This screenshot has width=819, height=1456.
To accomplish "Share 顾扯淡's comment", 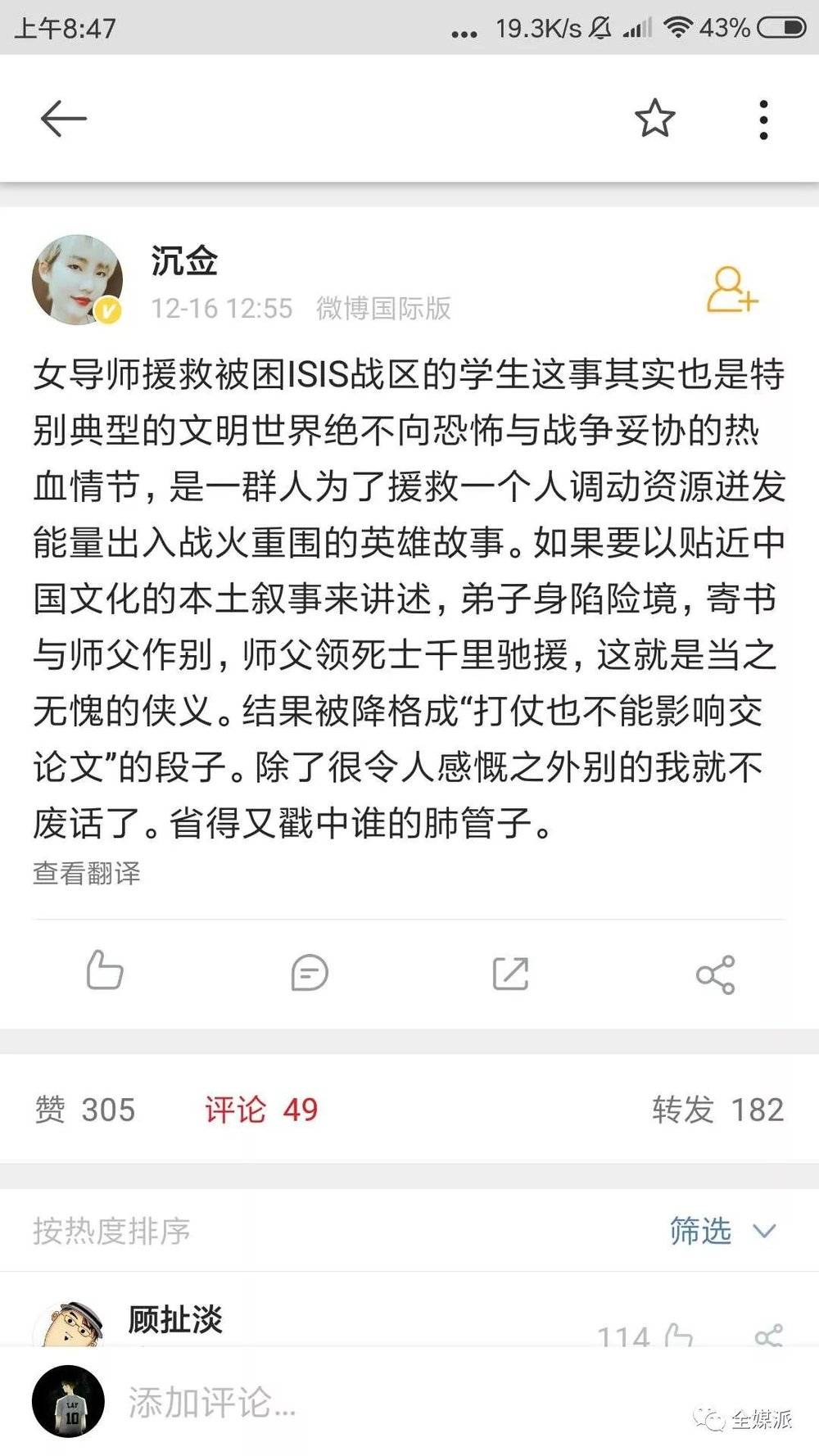I will coord(768,1335).
